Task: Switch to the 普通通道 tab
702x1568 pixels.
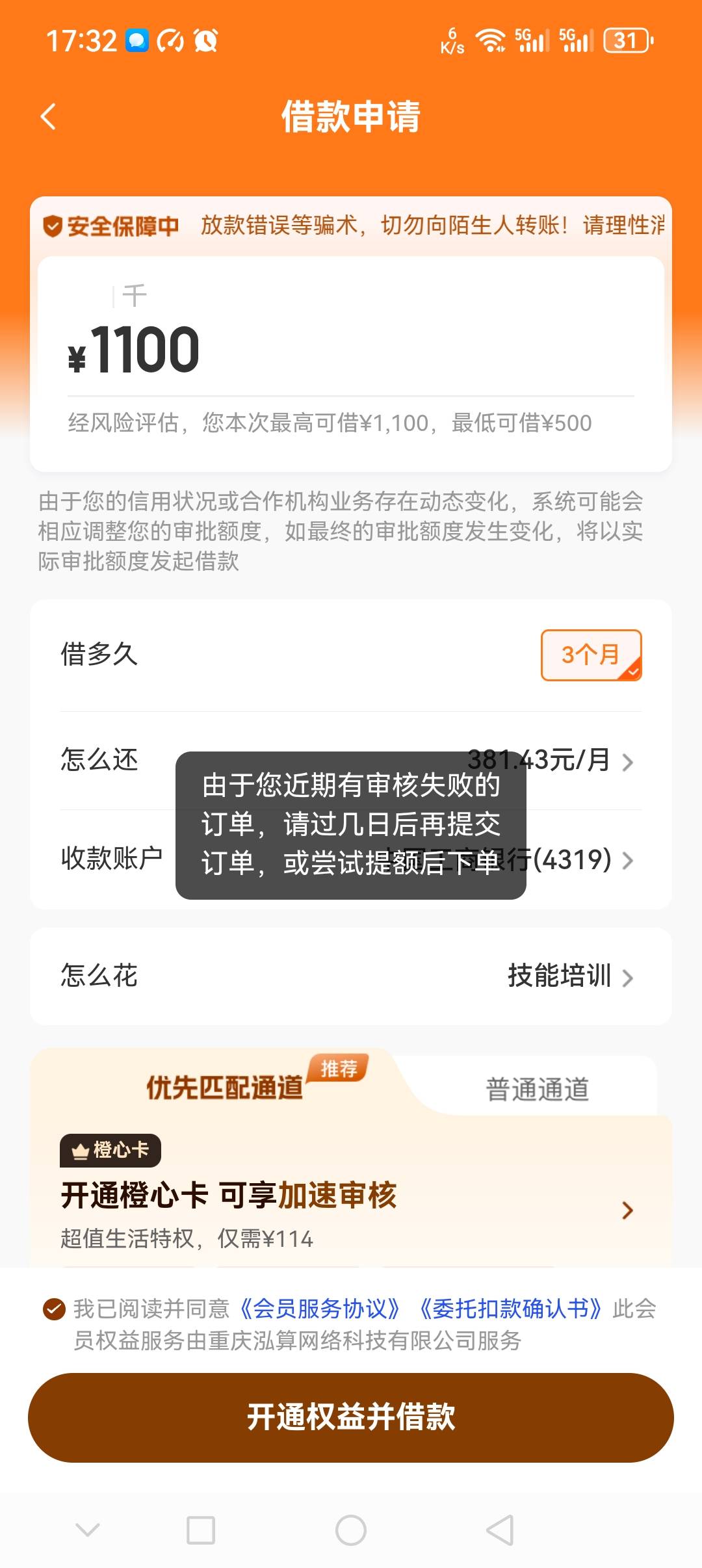Action: click(x=538, y=1089)
